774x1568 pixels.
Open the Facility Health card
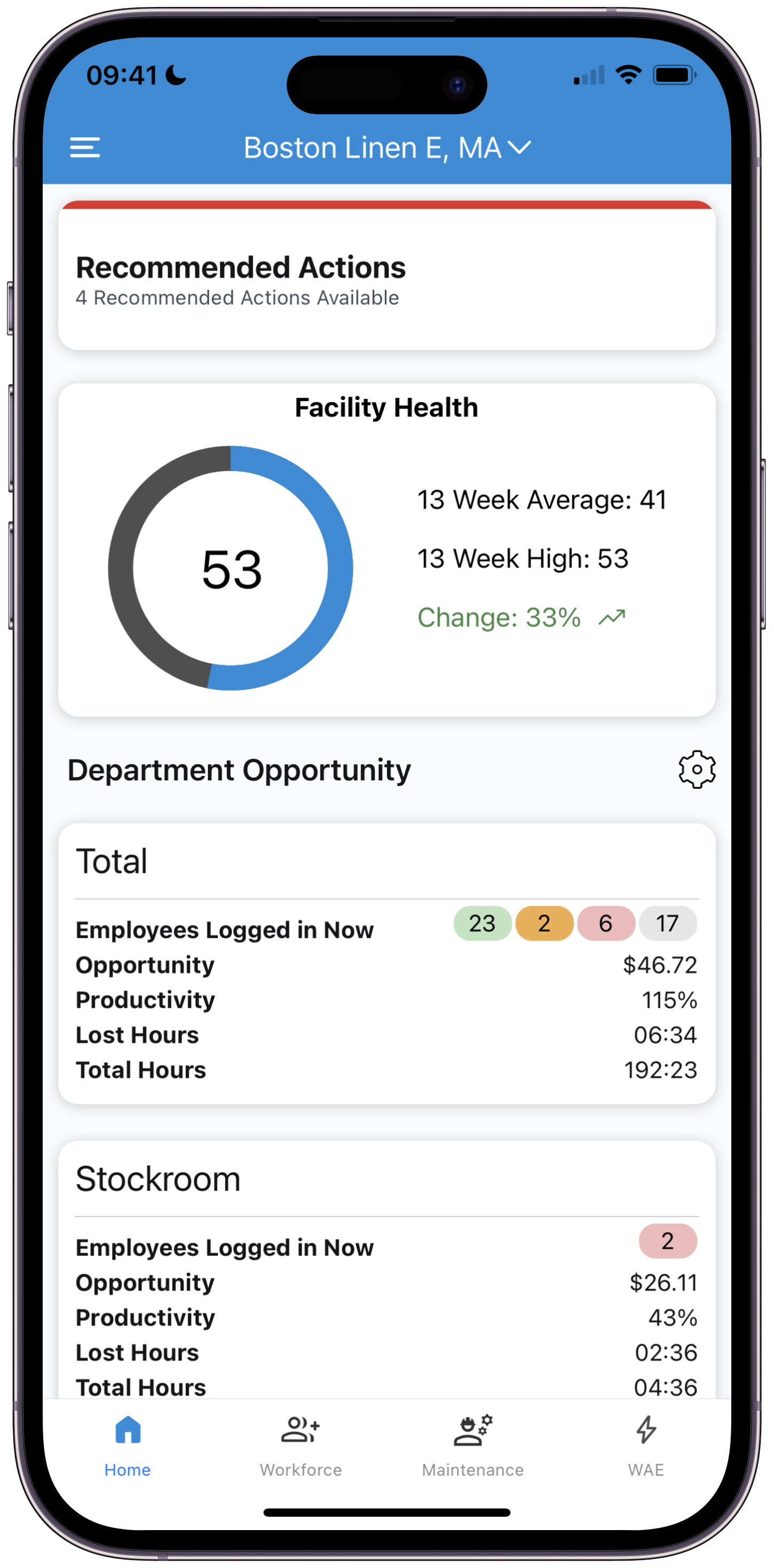(x=386, y=550)
